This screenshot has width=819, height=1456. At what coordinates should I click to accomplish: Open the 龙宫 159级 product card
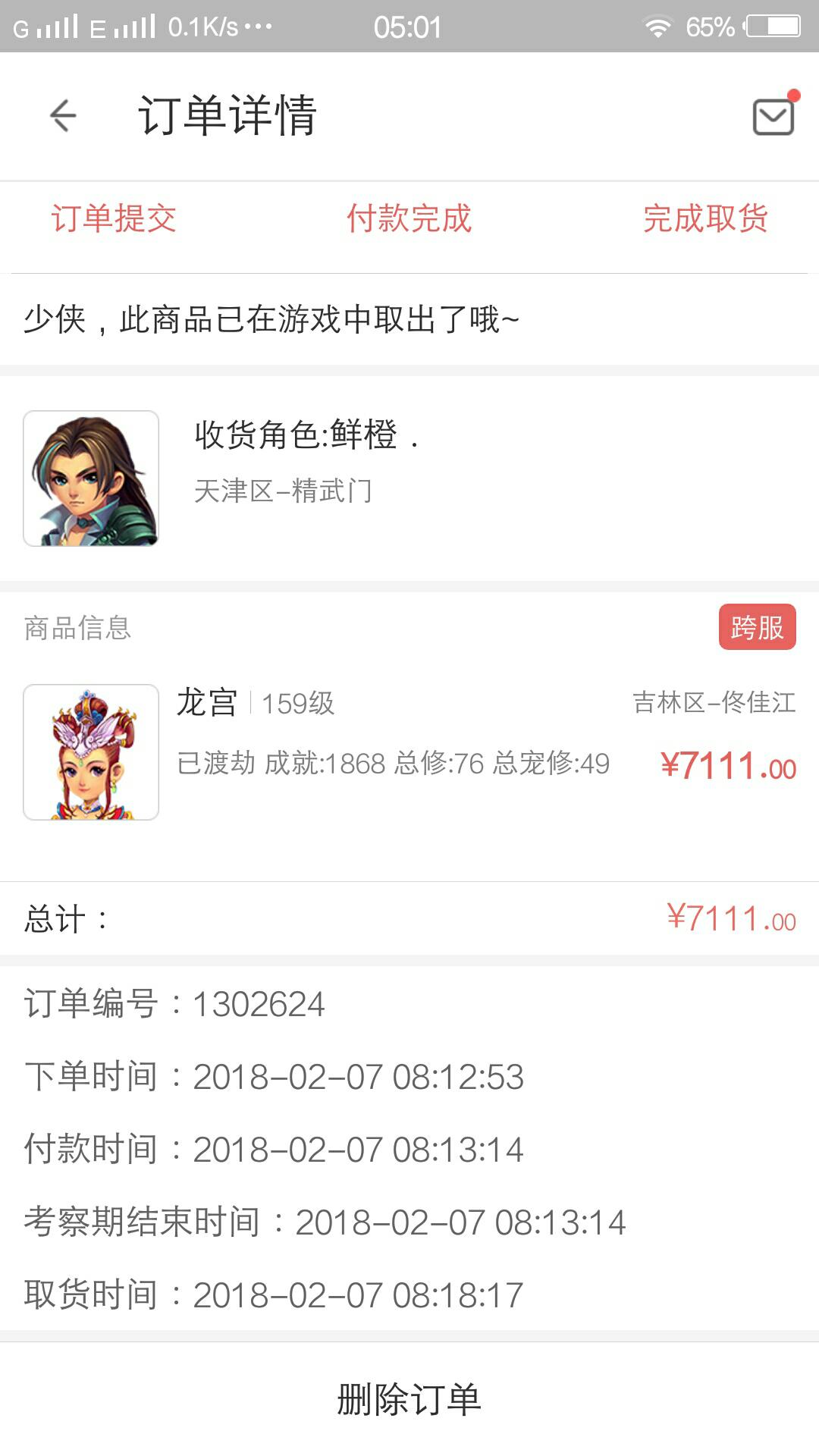pos(409,752)
